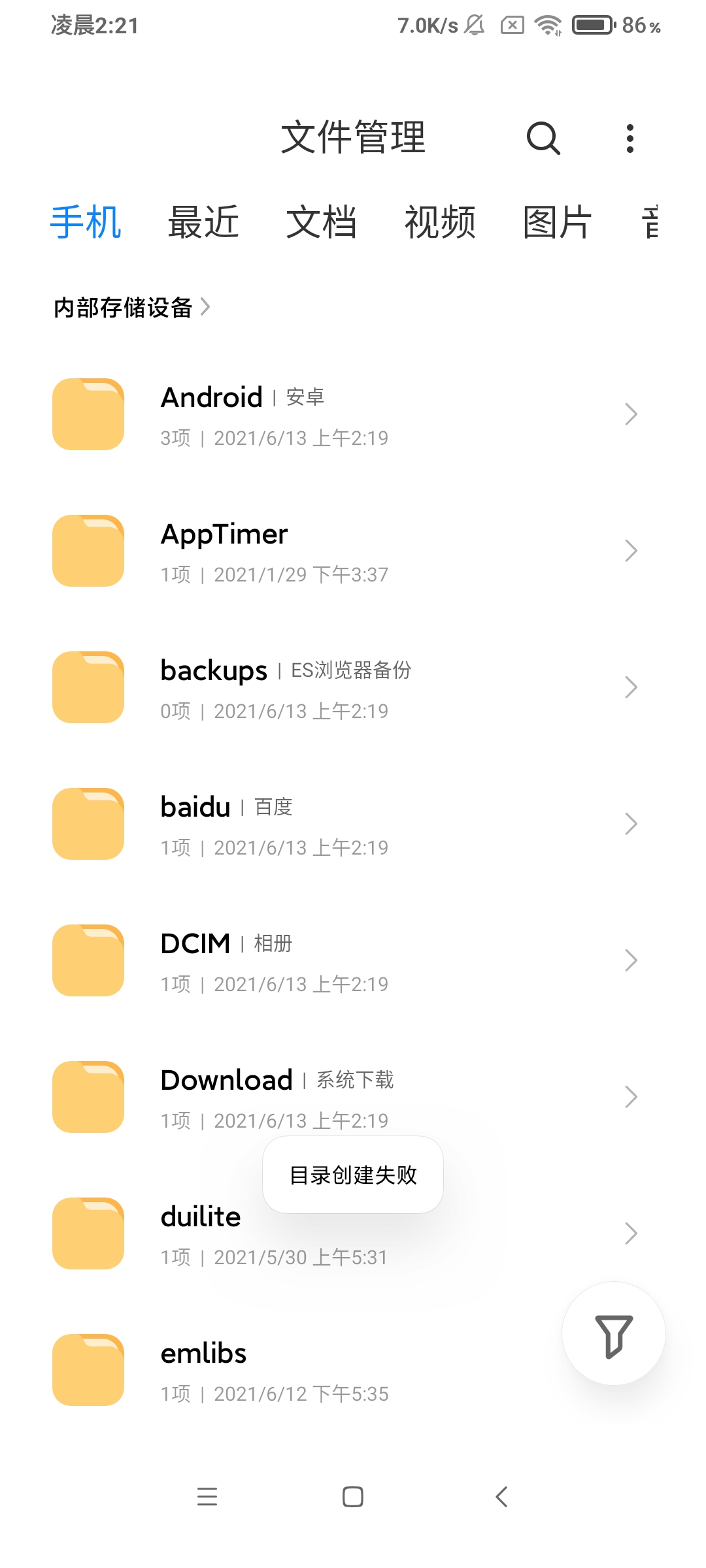Go to the home screen
This screenshot has height=1568, width=706.
(353, 1496)
